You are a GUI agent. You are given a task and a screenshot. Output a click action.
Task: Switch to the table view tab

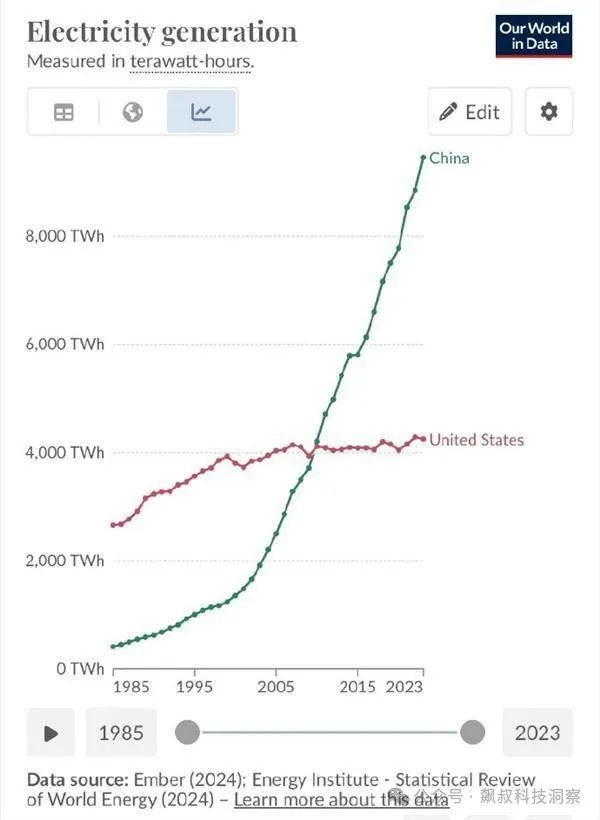coord(64,112)
